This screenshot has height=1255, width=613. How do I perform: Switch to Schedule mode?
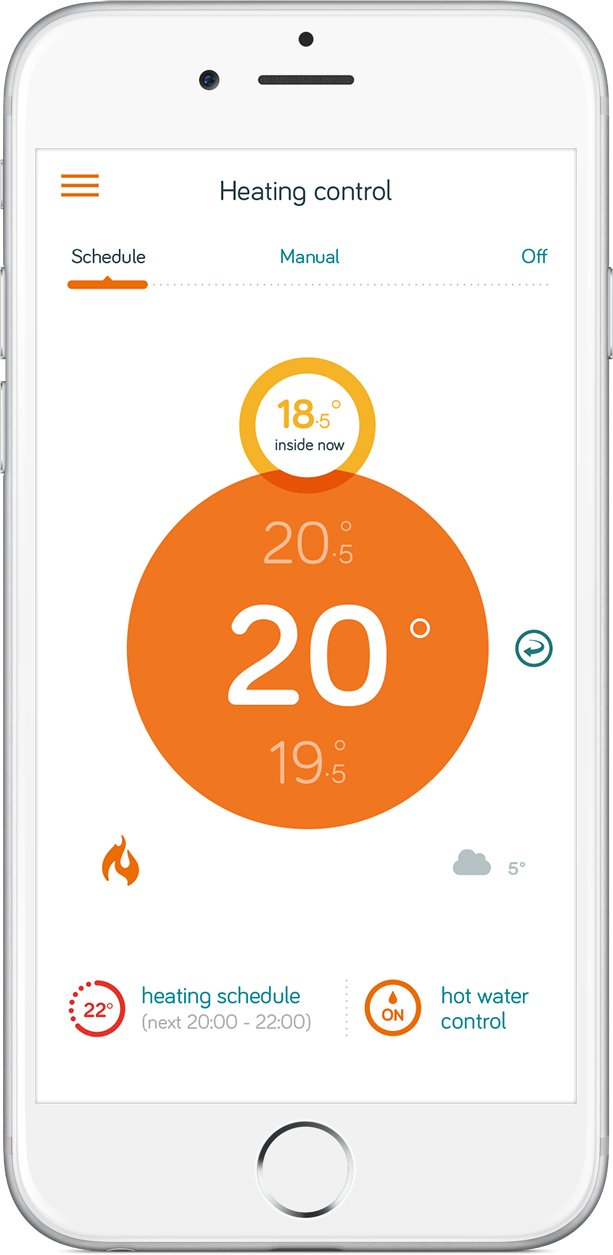(x=108, y=257)
